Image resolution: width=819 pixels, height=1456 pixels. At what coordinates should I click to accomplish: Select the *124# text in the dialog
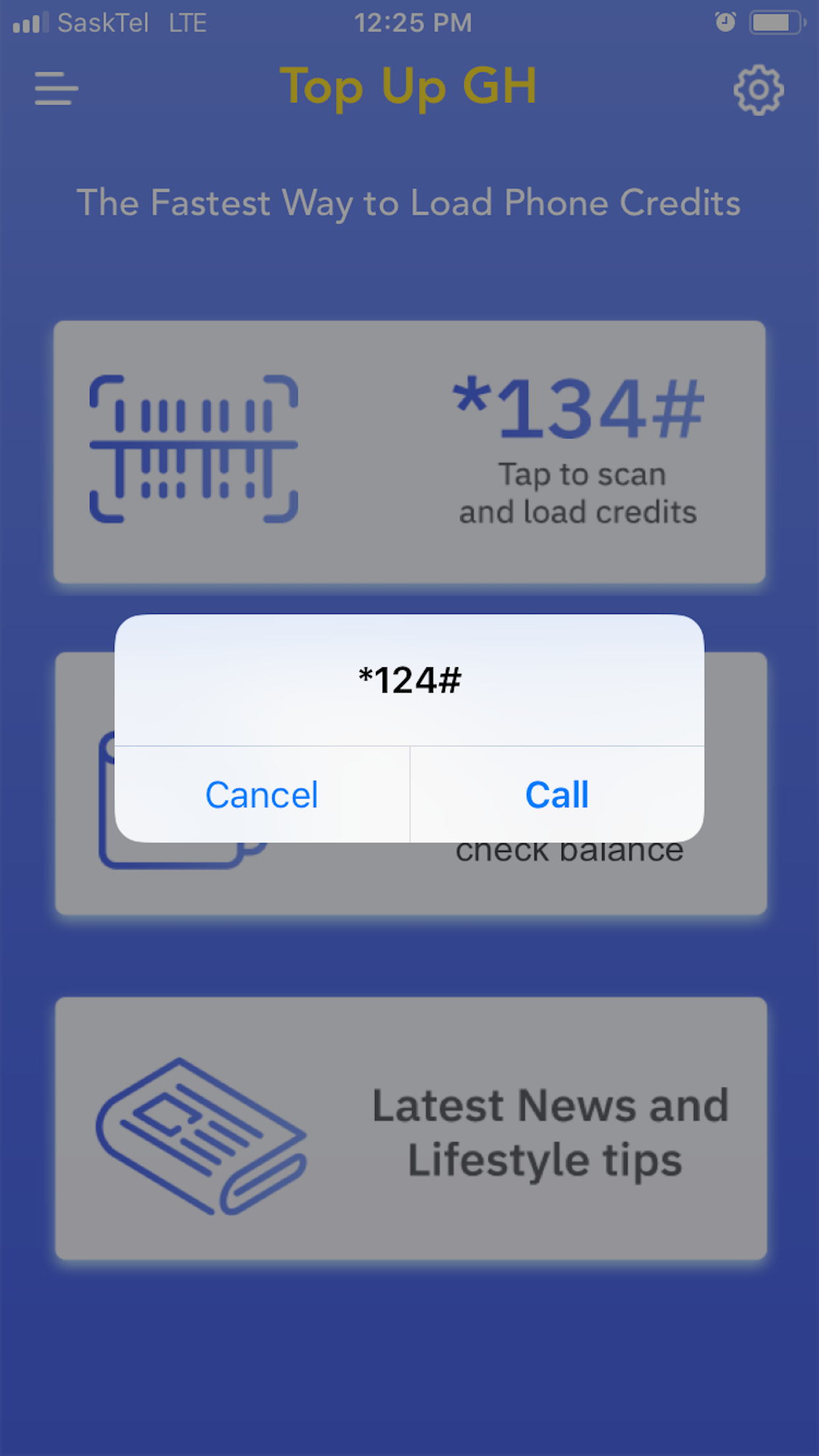[409, 680]
